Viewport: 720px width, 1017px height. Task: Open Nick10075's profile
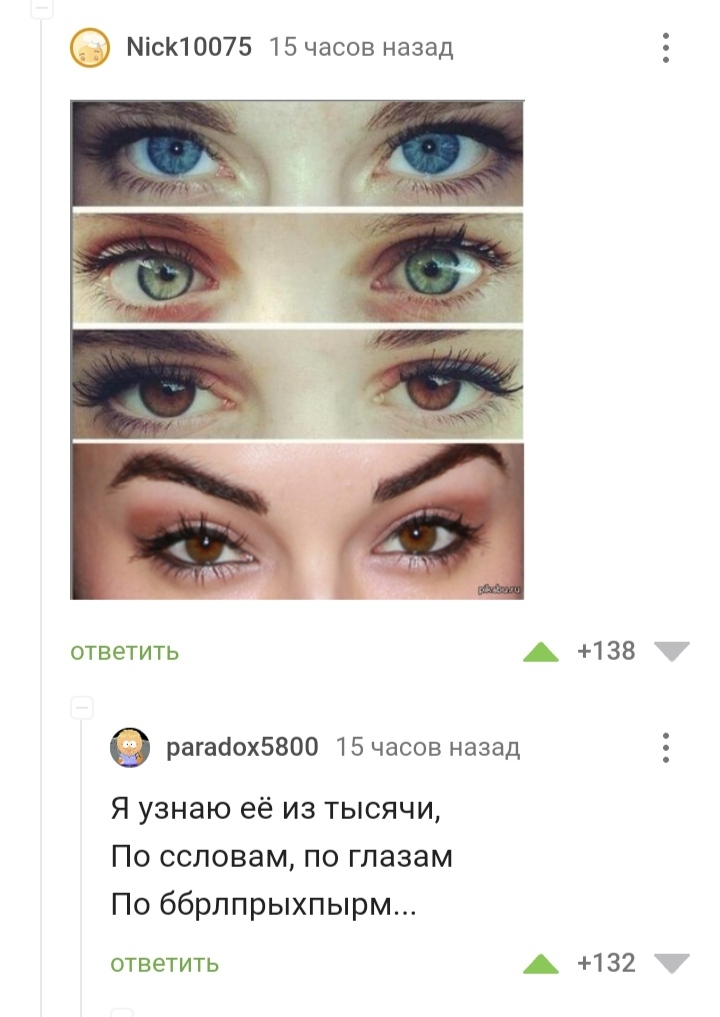tap(188, 47)
